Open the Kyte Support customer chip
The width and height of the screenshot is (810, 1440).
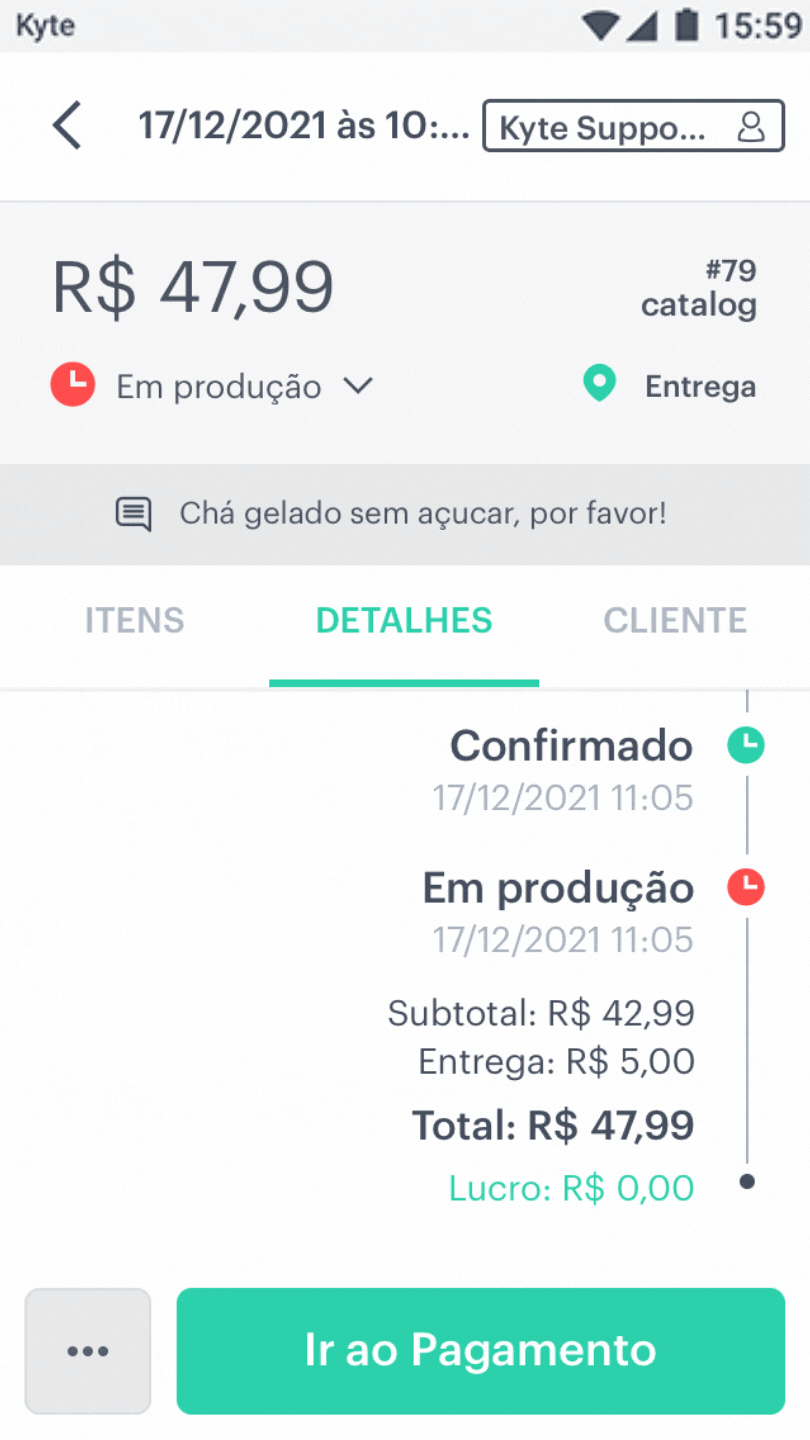(x=633, y=126)
